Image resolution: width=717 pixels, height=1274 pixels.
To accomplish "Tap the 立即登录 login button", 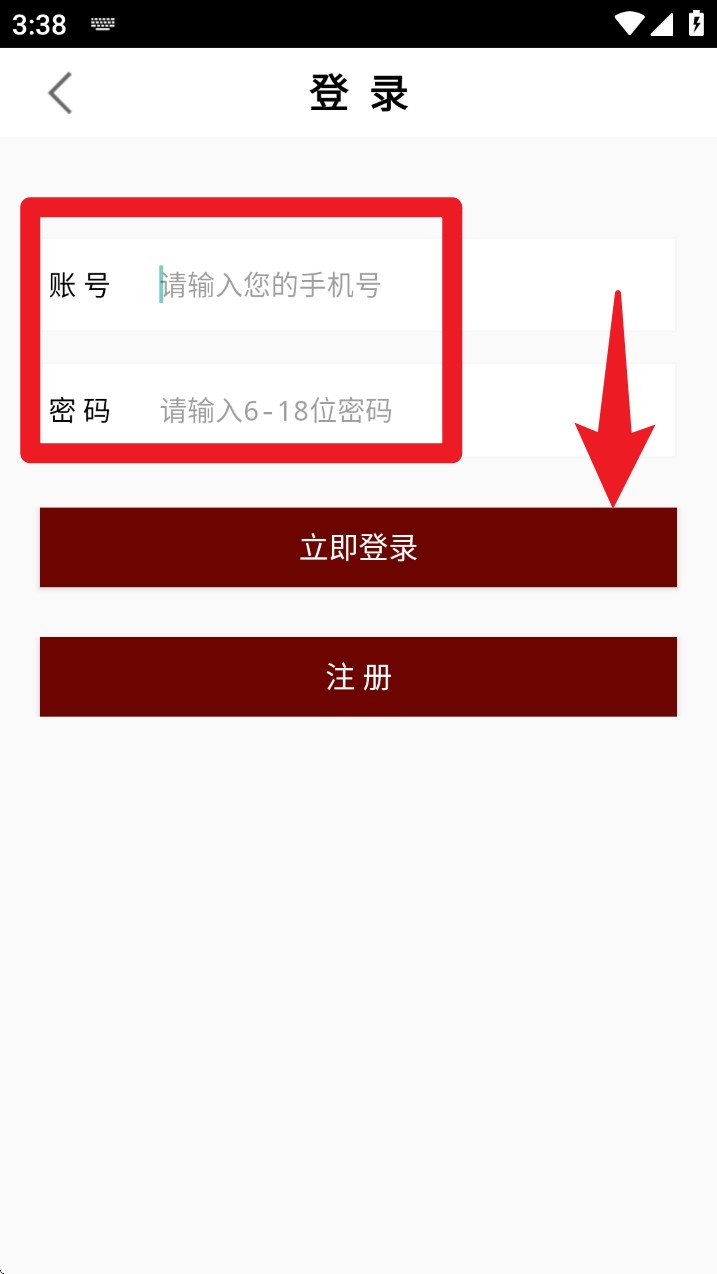I will tap(358, 547).
